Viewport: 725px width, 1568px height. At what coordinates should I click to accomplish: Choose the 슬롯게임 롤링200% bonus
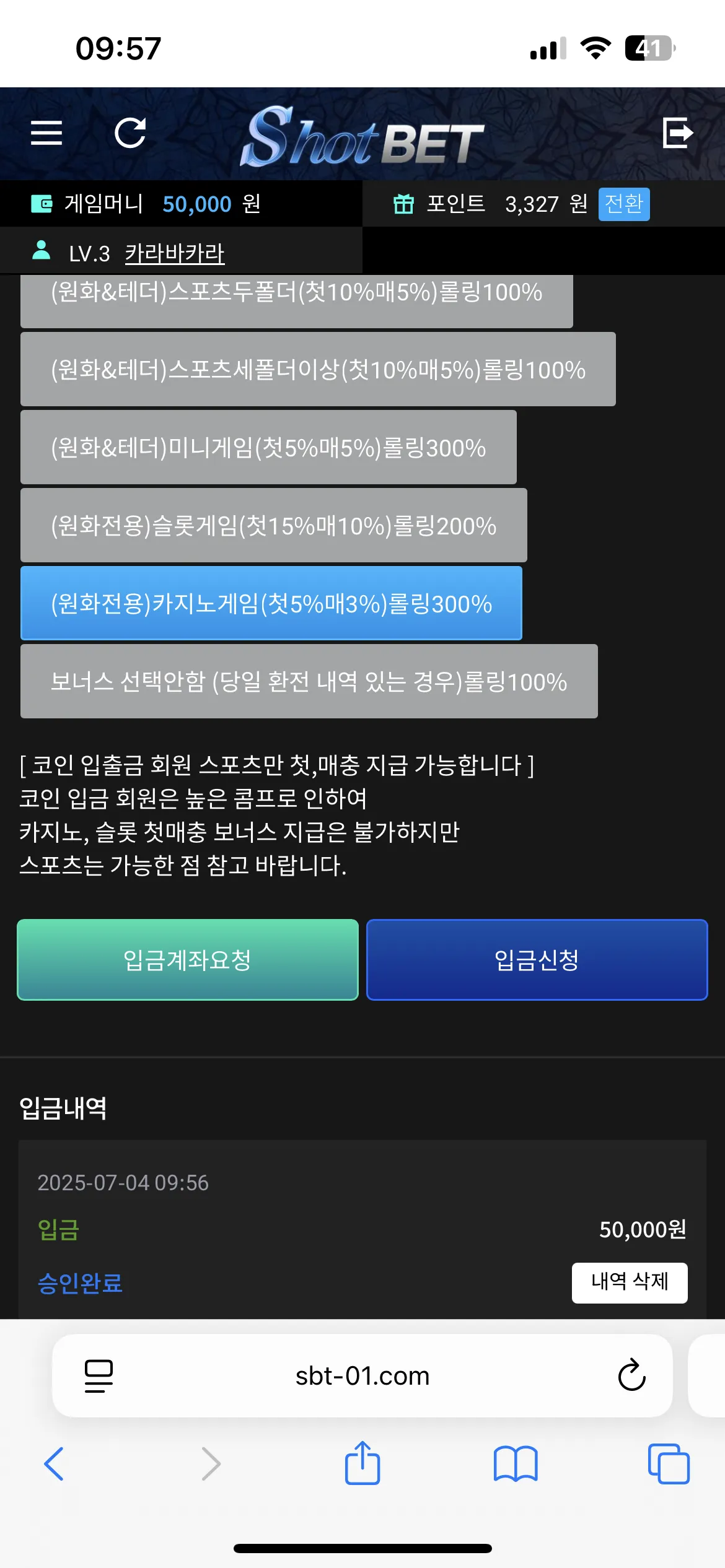pyautogui.click(x=273, y=525)
